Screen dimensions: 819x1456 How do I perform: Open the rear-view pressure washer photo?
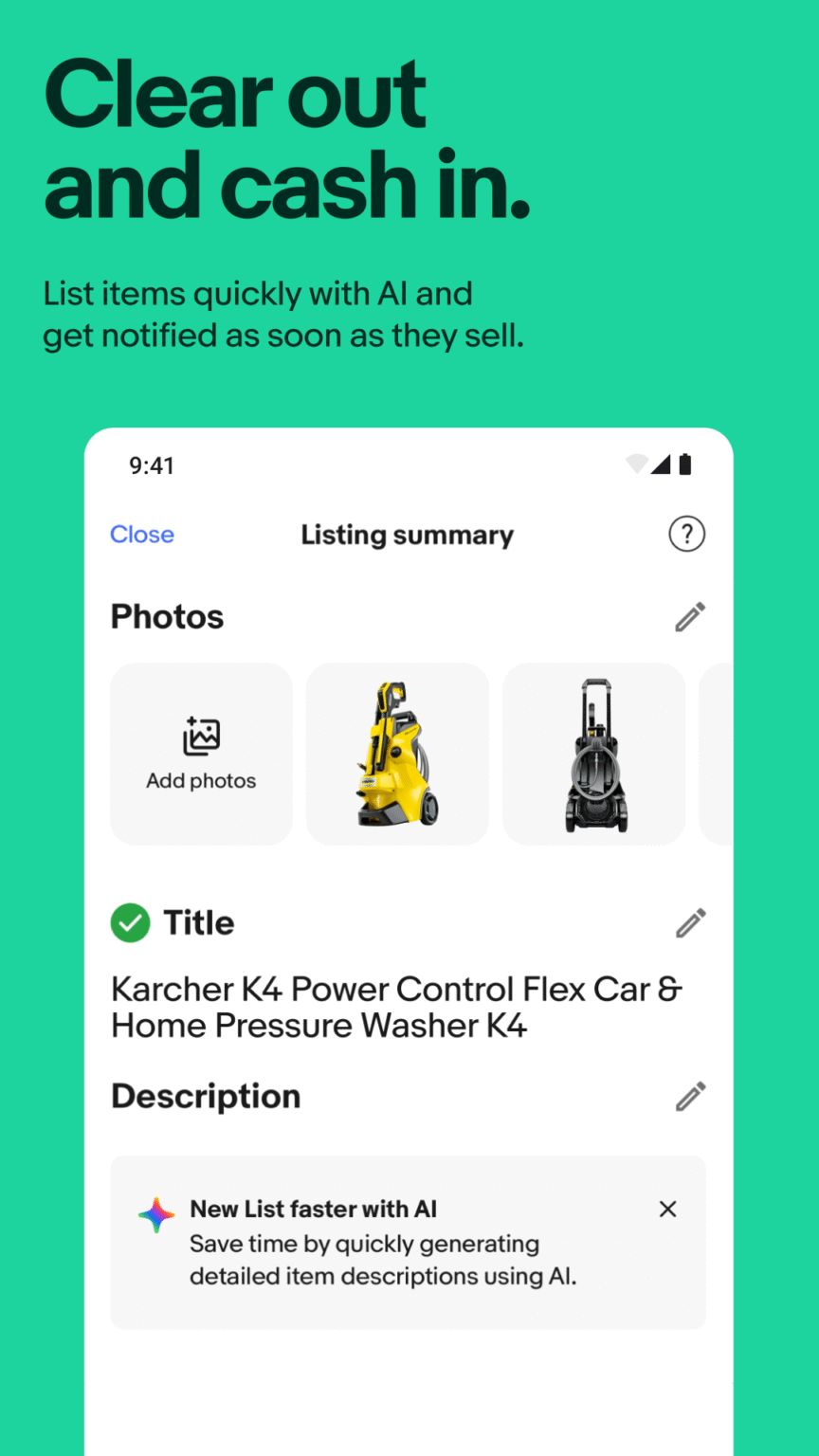(593, 754)
